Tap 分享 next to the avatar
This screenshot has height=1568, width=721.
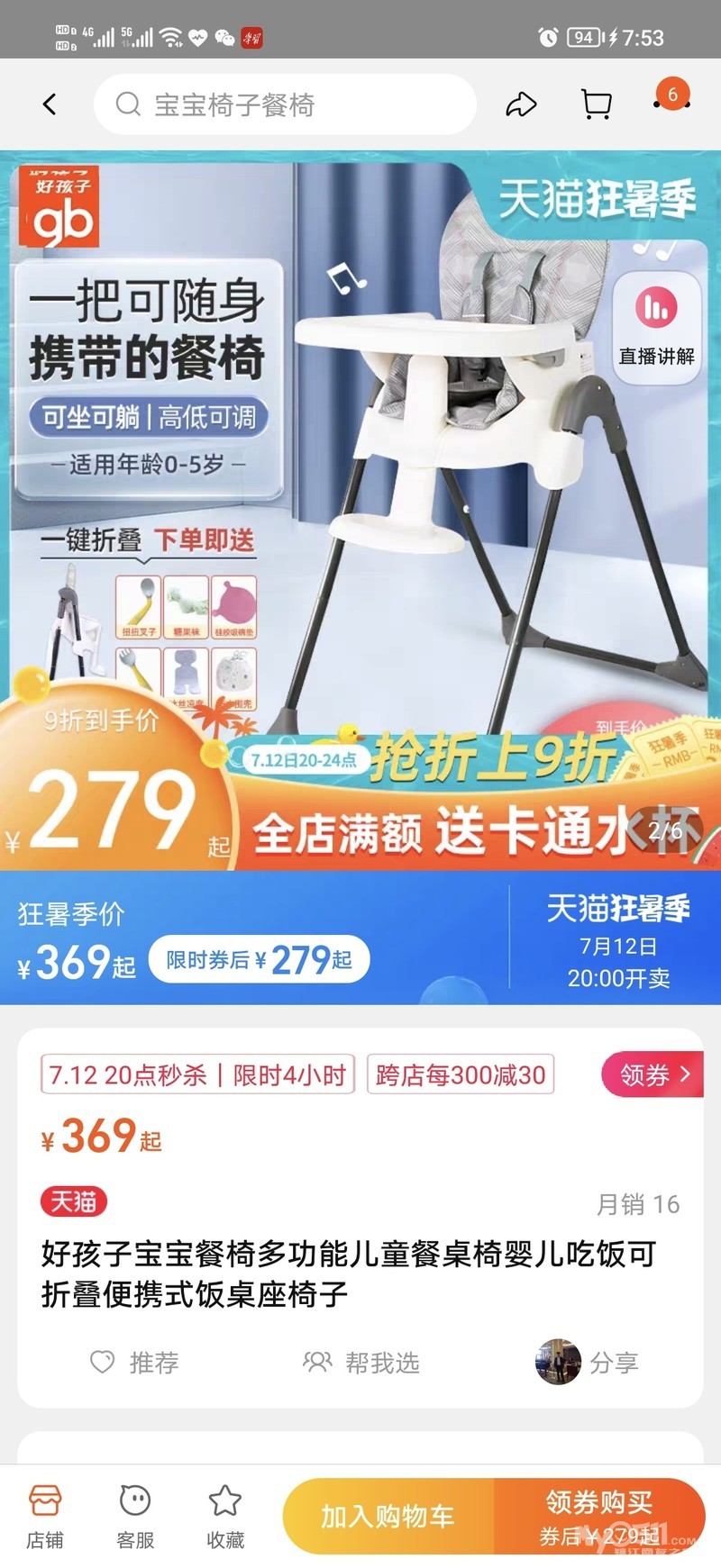pos(614,1362)
